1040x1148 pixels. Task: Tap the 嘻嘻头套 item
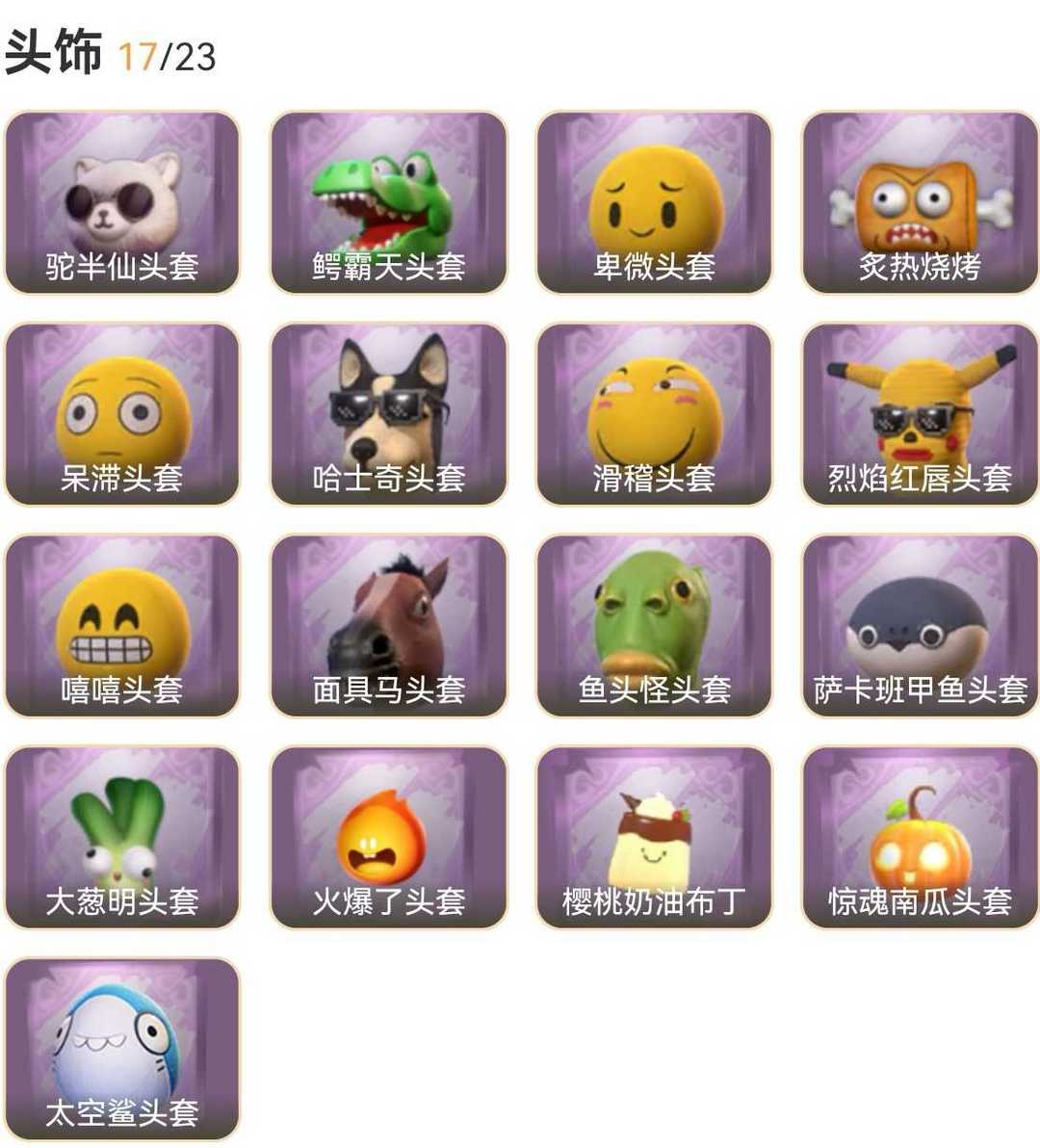[122, 626]
